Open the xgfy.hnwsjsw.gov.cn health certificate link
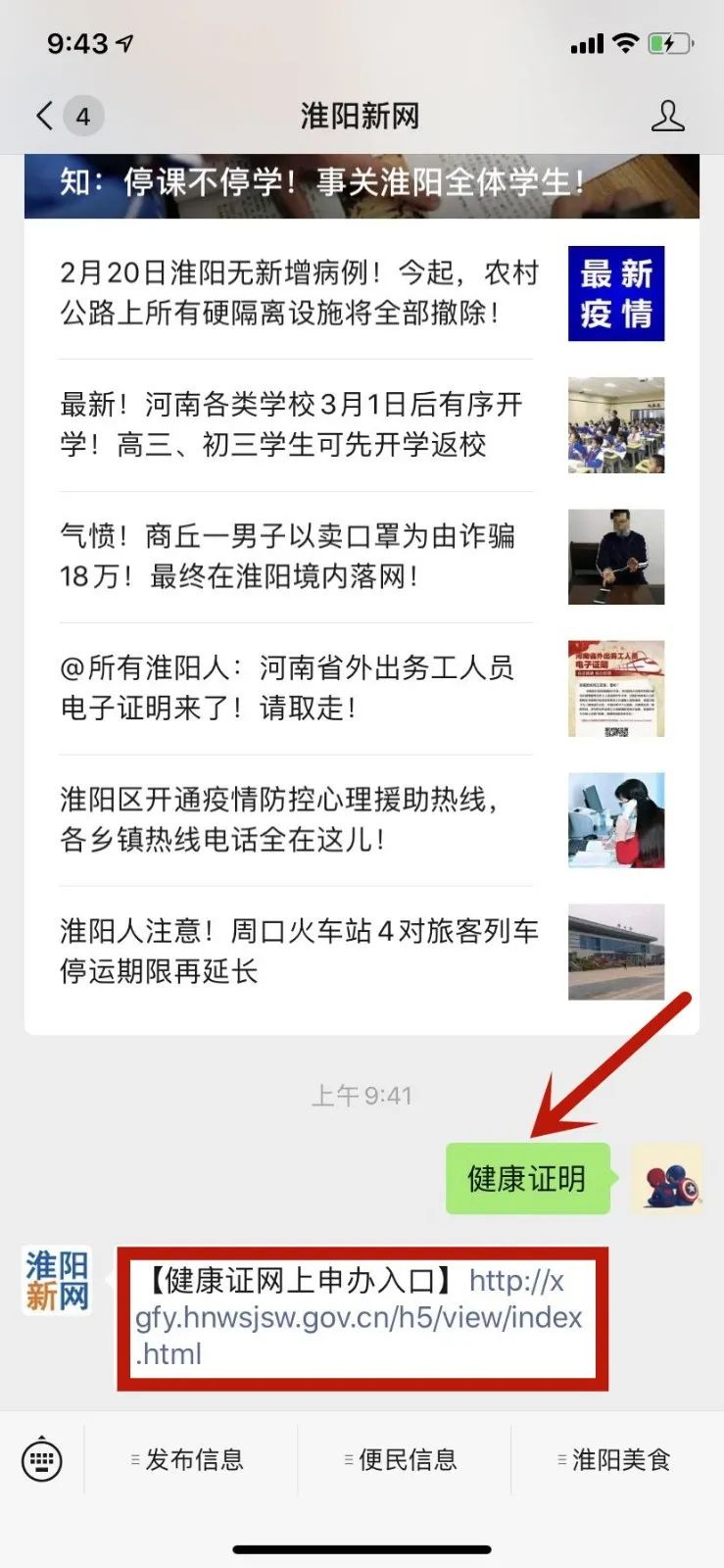This screenshot has width=724, height=1568. tap(360, 1318)
